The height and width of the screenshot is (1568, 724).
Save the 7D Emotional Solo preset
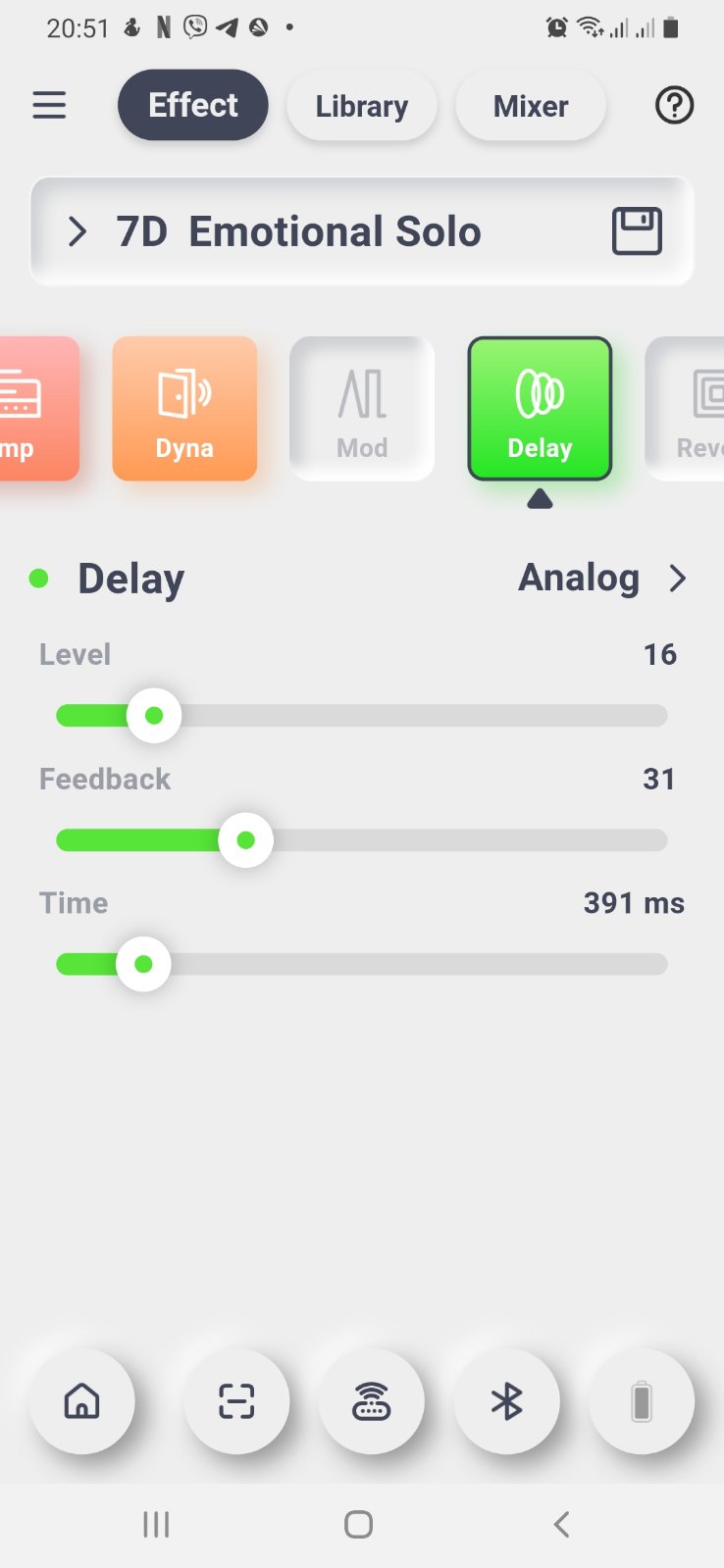(637, 231)
